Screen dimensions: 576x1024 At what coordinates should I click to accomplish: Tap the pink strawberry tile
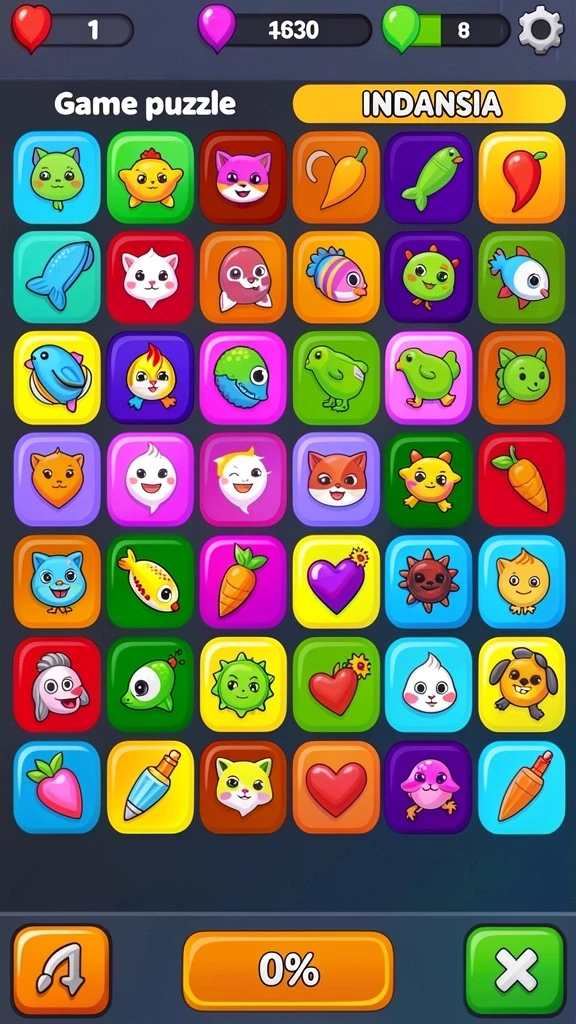pyautogui.click(x=57, y=788)
